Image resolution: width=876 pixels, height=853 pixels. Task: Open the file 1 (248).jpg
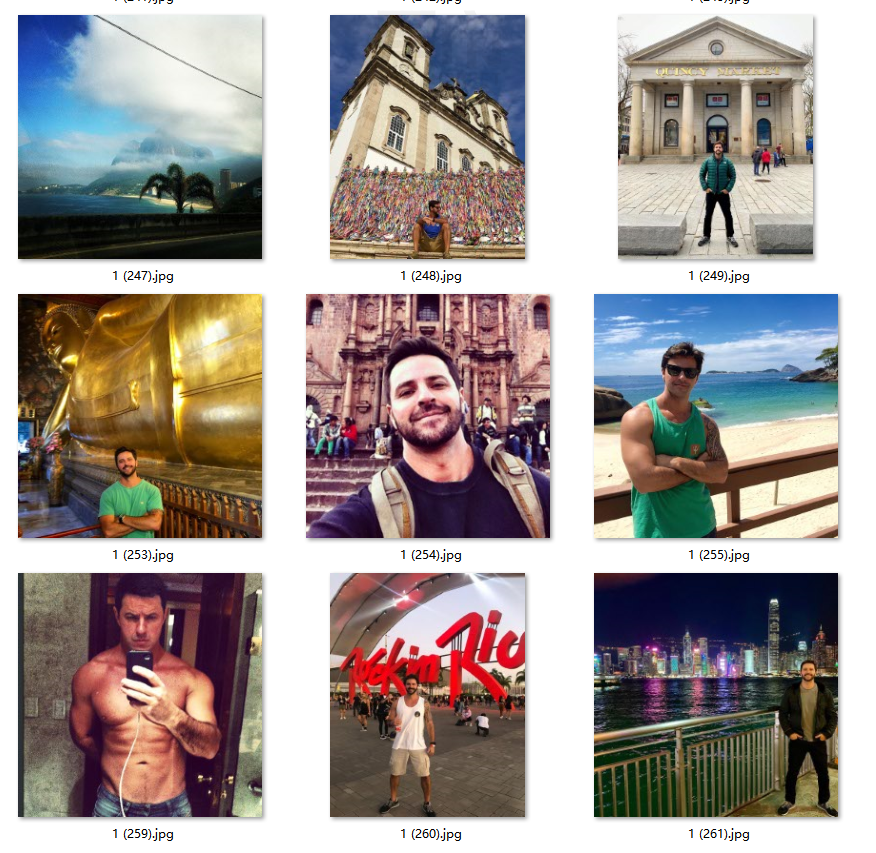pos(428,137)
